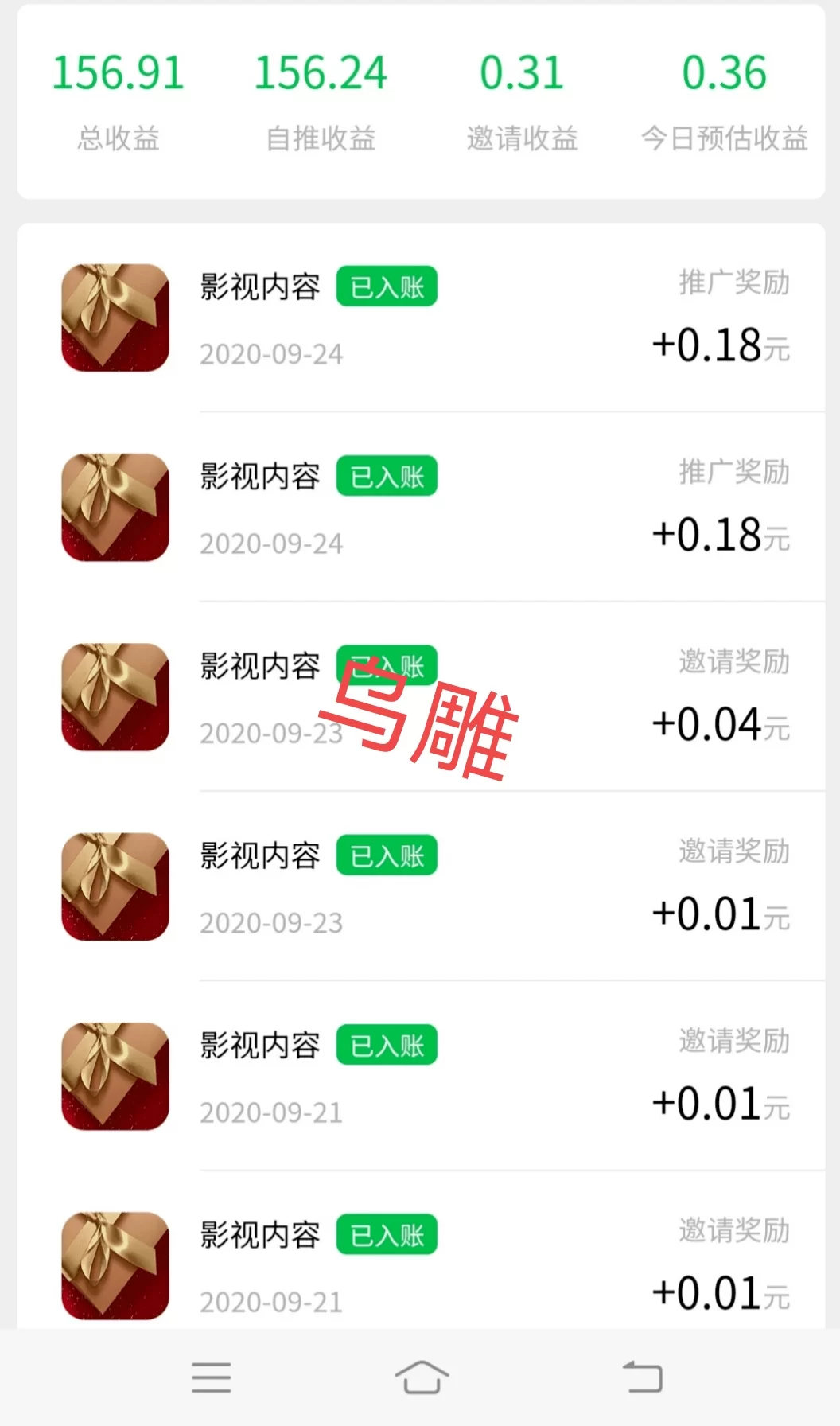
Task: Tap the gift icon for the first 影视内容 entry
Action: [x=115, y=317]
